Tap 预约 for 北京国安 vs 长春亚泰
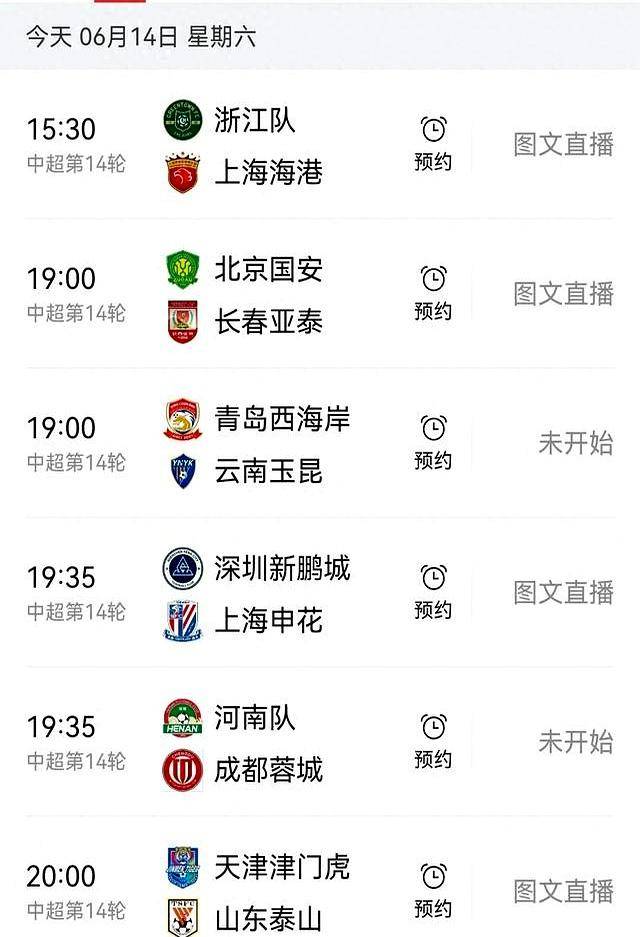The image size is (640, 937). [433, 292]
